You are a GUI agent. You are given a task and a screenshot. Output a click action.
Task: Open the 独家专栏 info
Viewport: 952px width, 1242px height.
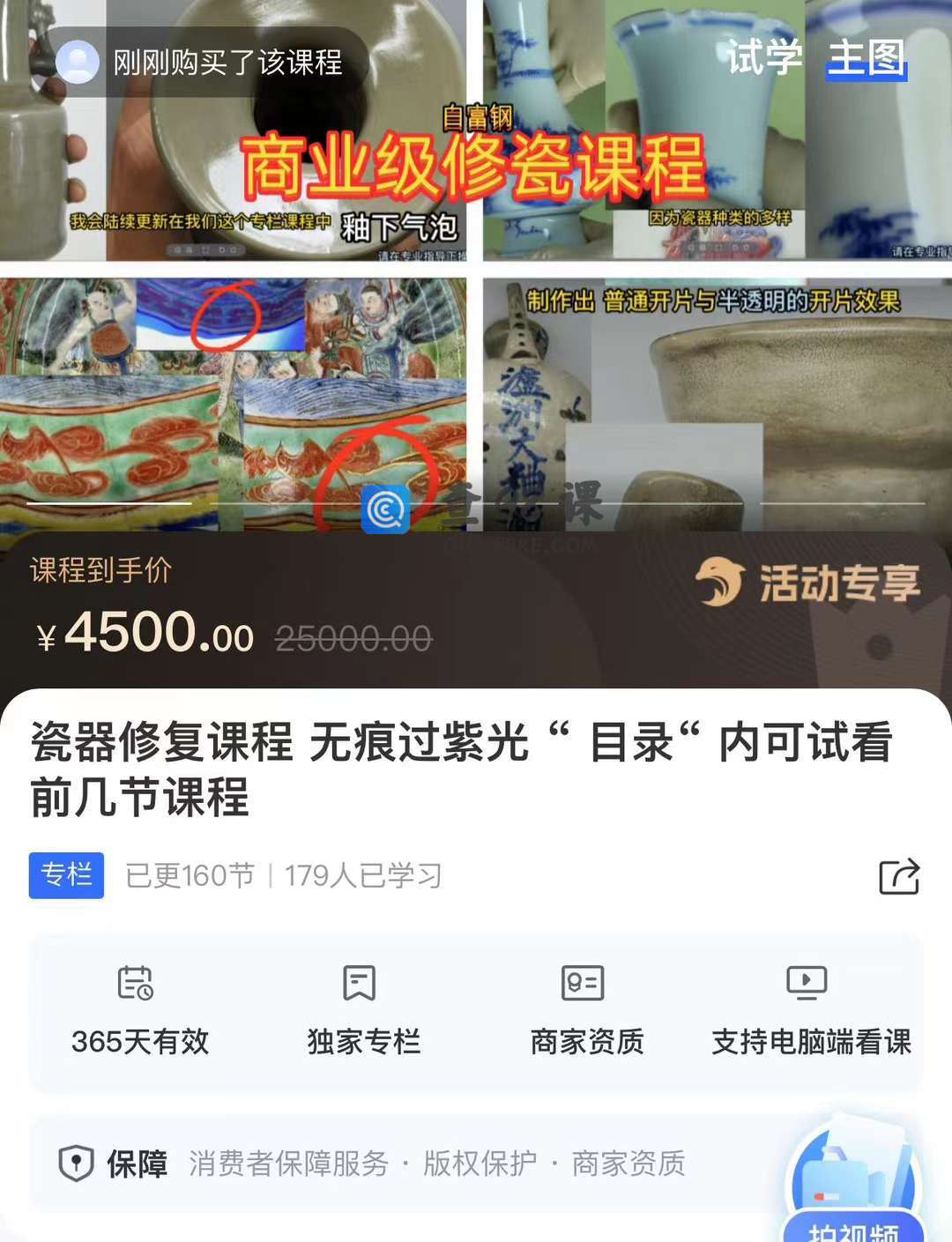362,1010
